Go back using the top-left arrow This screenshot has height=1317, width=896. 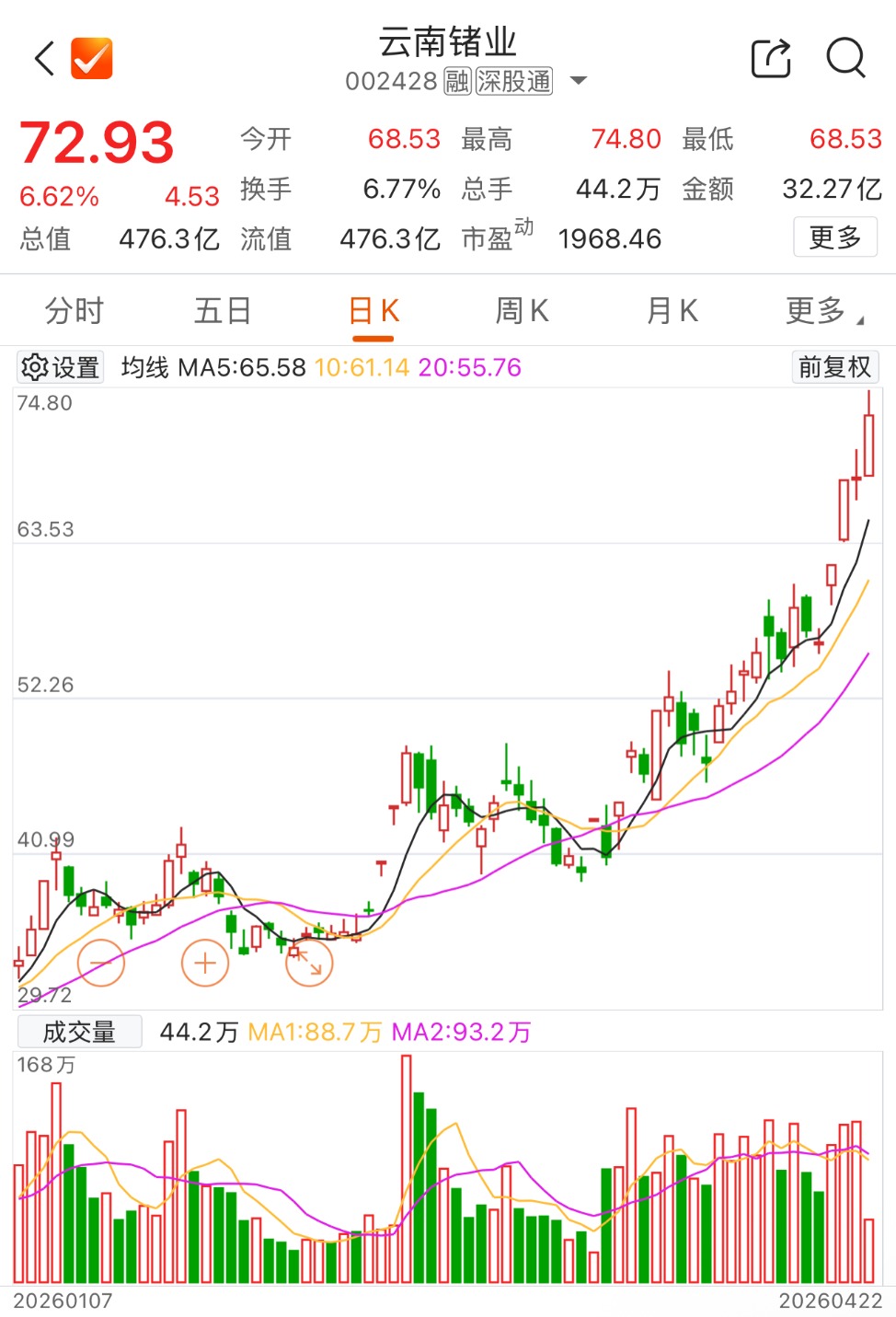44,59
